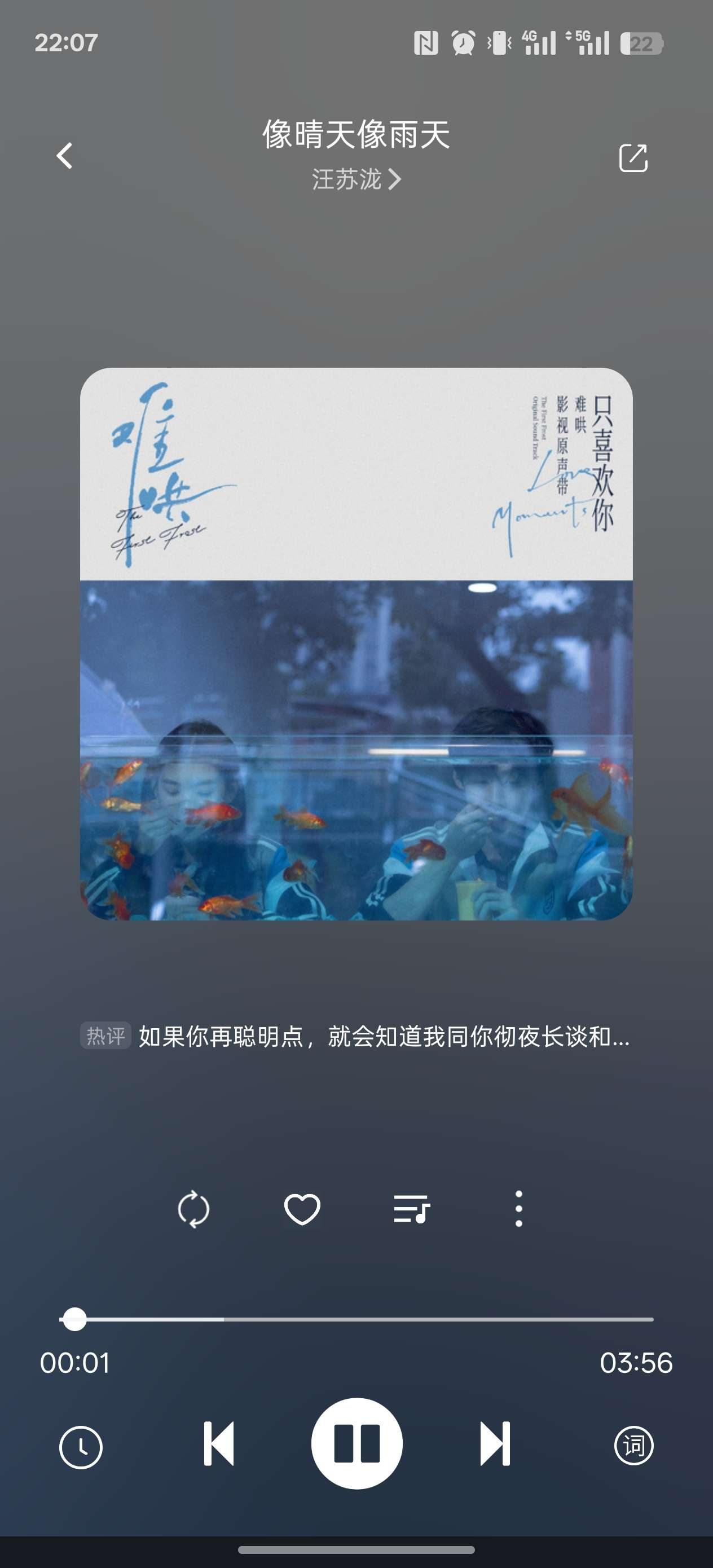Open the current play queue
Viewport: 713px width, 1568px height.
point(411,1208)
